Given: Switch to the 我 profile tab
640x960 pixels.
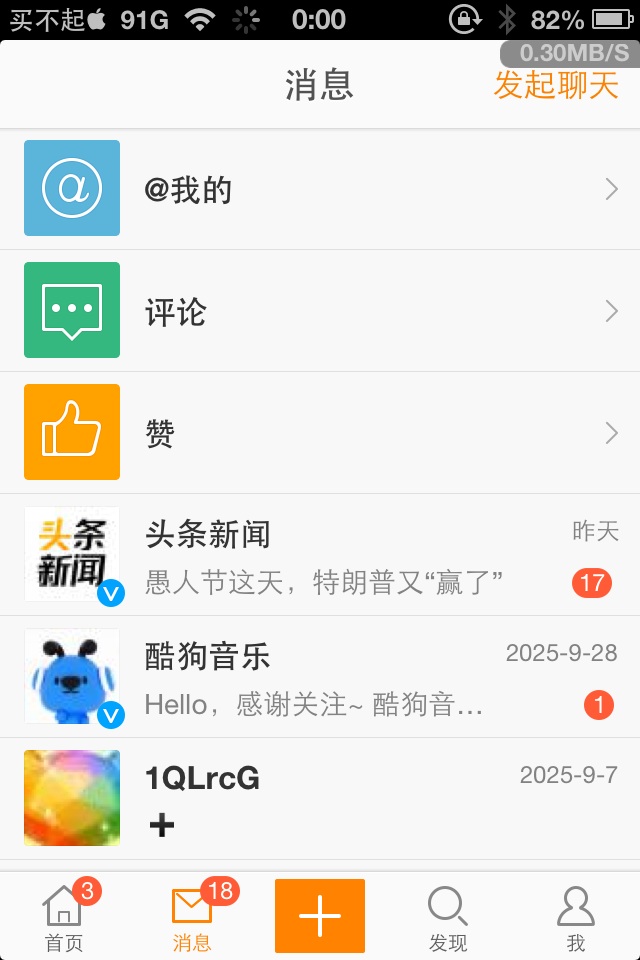Looking at the screenshot, I should [575, 917].
